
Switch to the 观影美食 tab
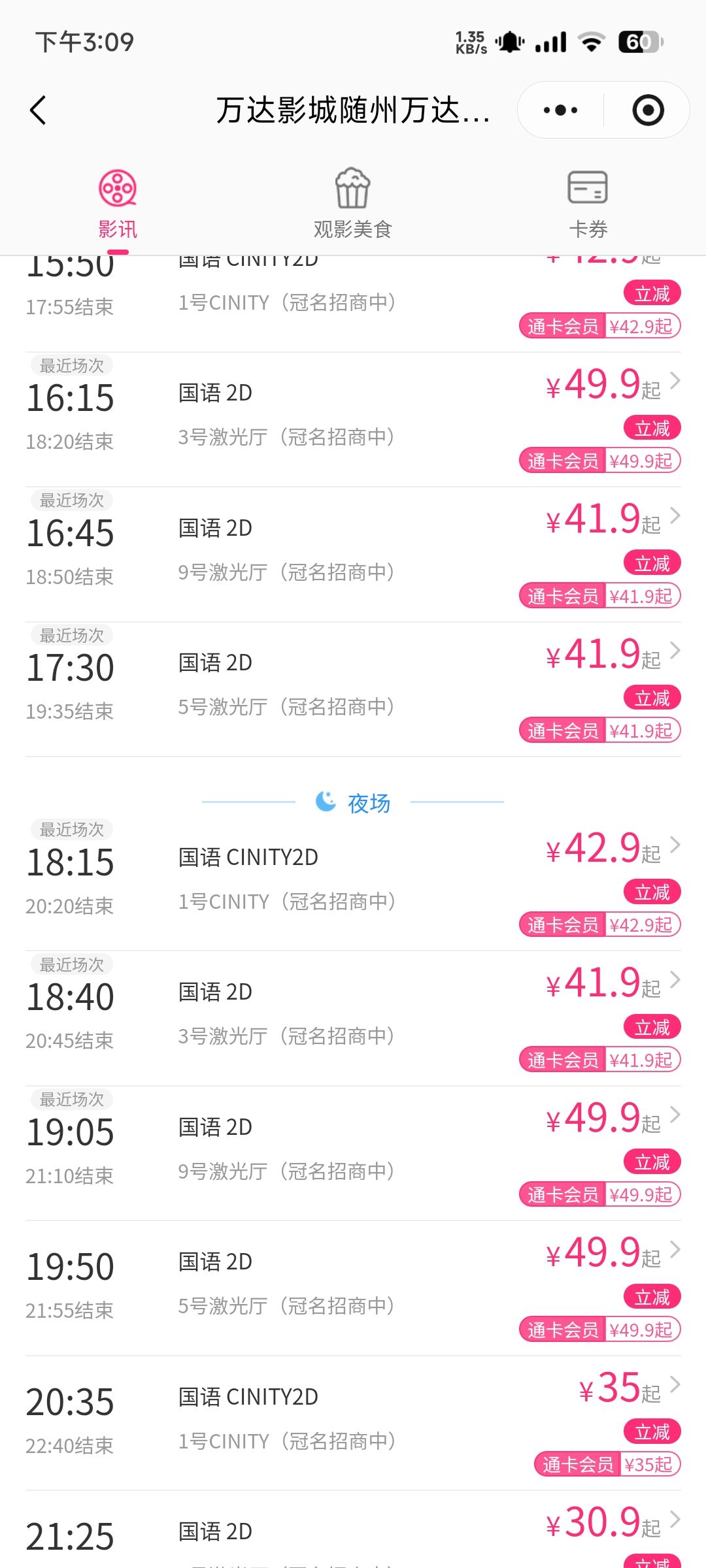coord(352,204)
